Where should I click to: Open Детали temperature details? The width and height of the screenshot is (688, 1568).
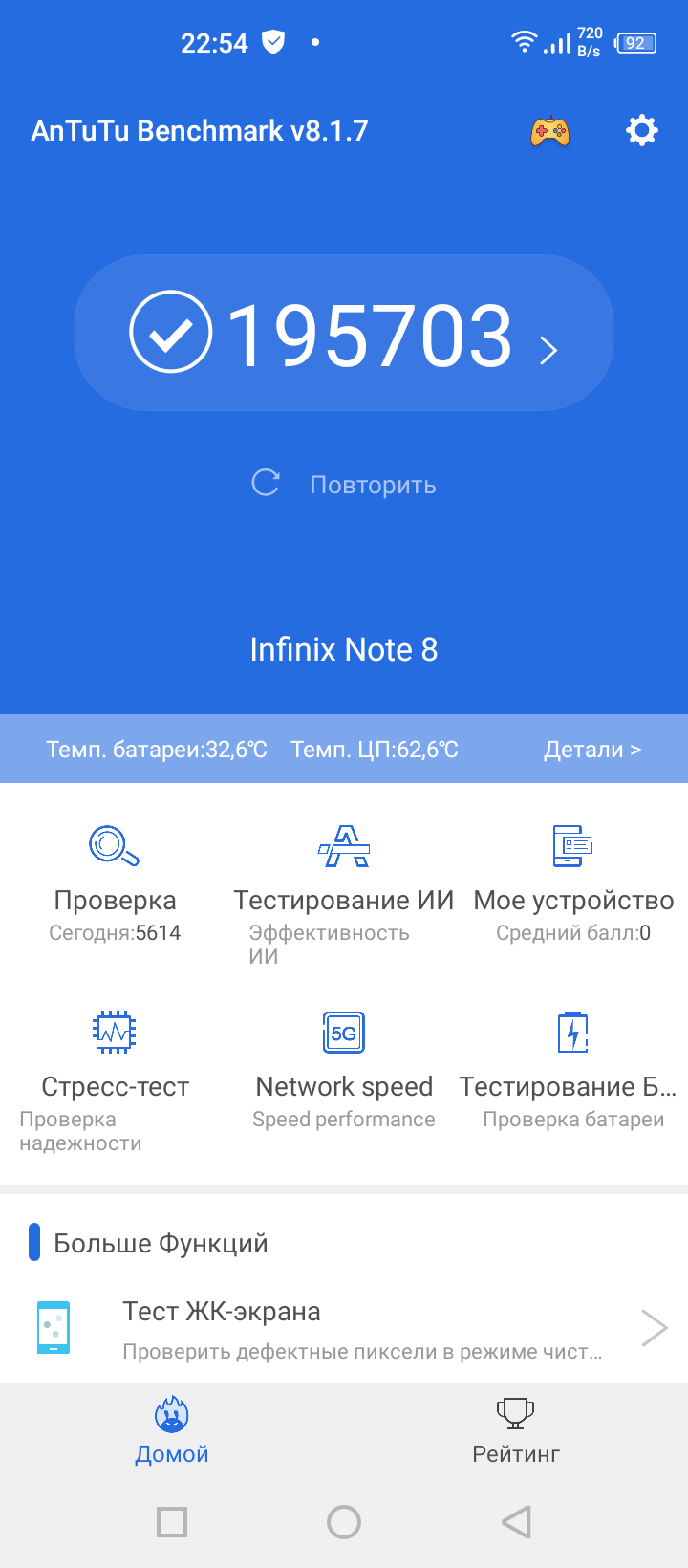point(591,750)
